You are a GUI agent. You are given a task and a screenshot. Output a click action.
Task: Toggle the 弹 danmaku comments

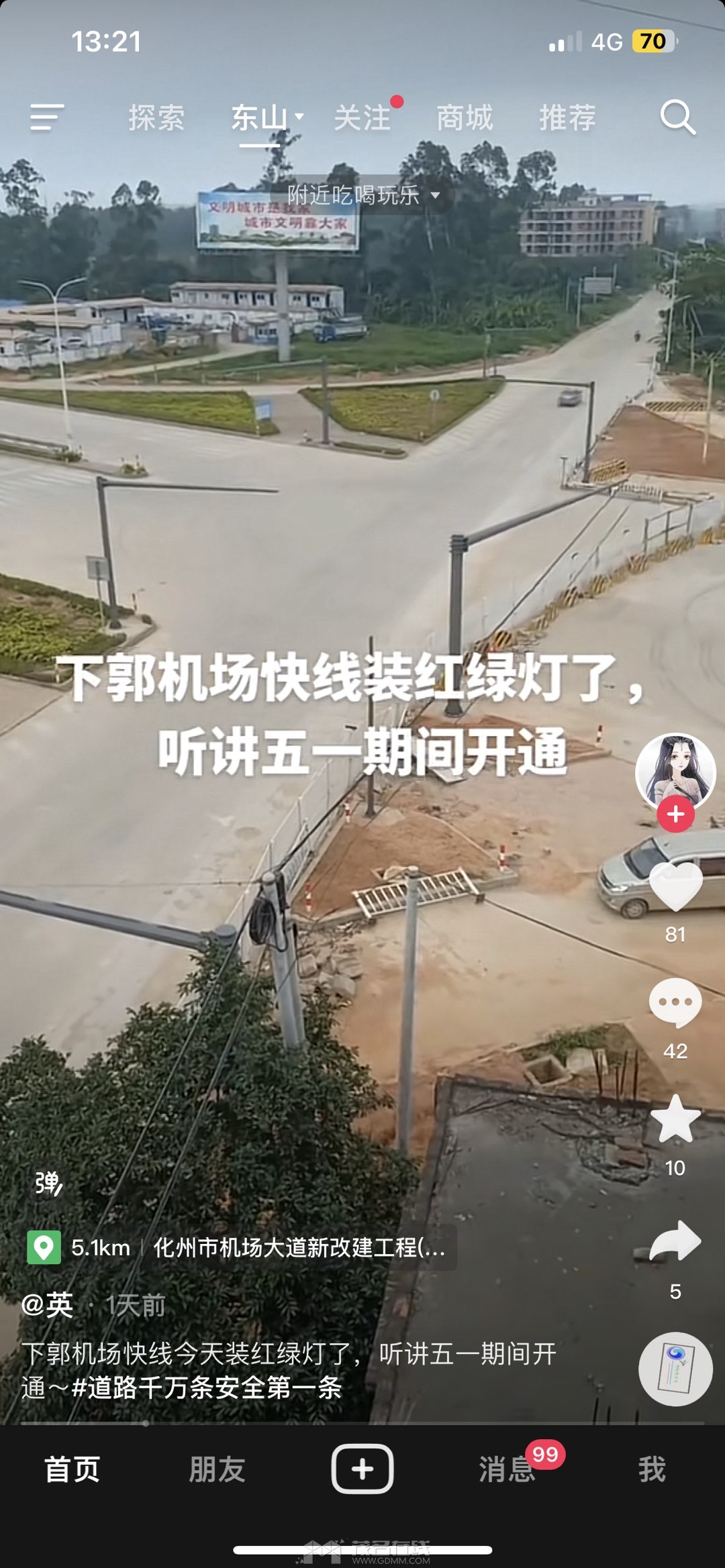[x=48, y=1184]
